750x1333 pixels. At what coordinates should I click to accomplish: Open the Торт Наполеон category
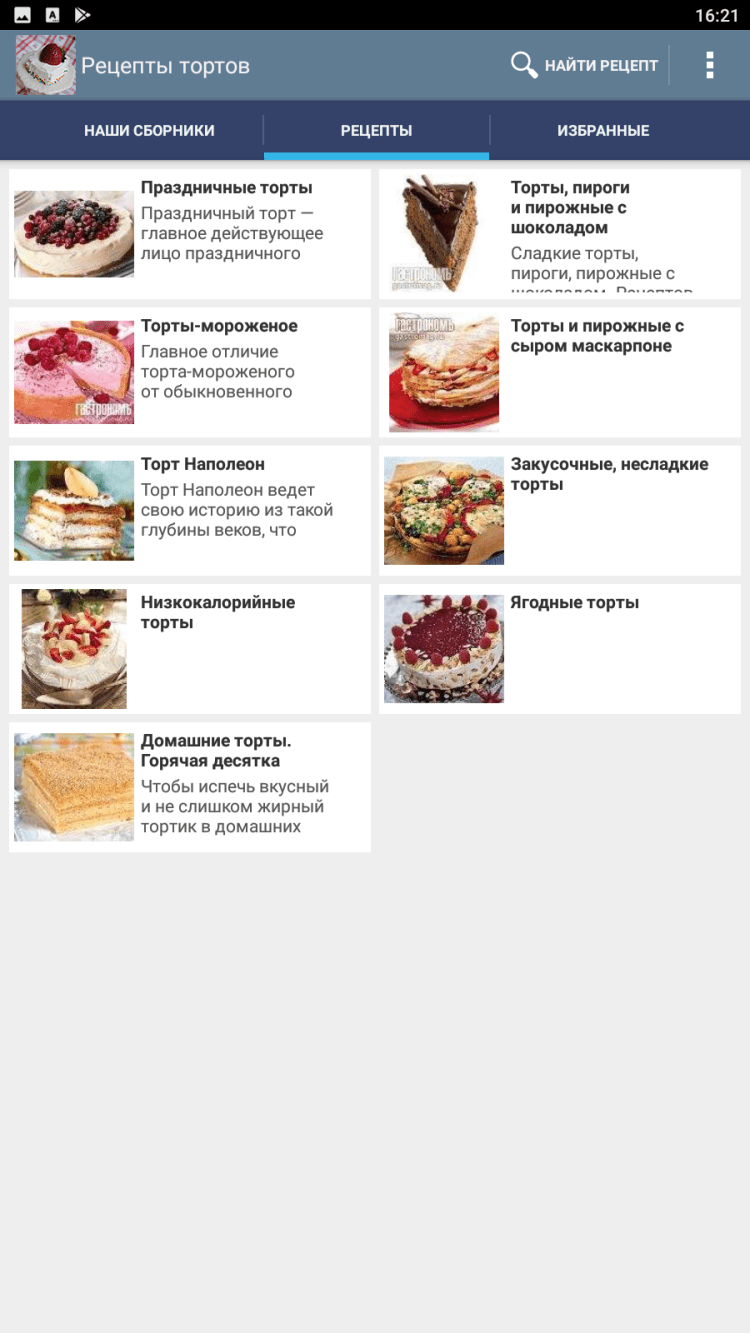tap(190, 510)
